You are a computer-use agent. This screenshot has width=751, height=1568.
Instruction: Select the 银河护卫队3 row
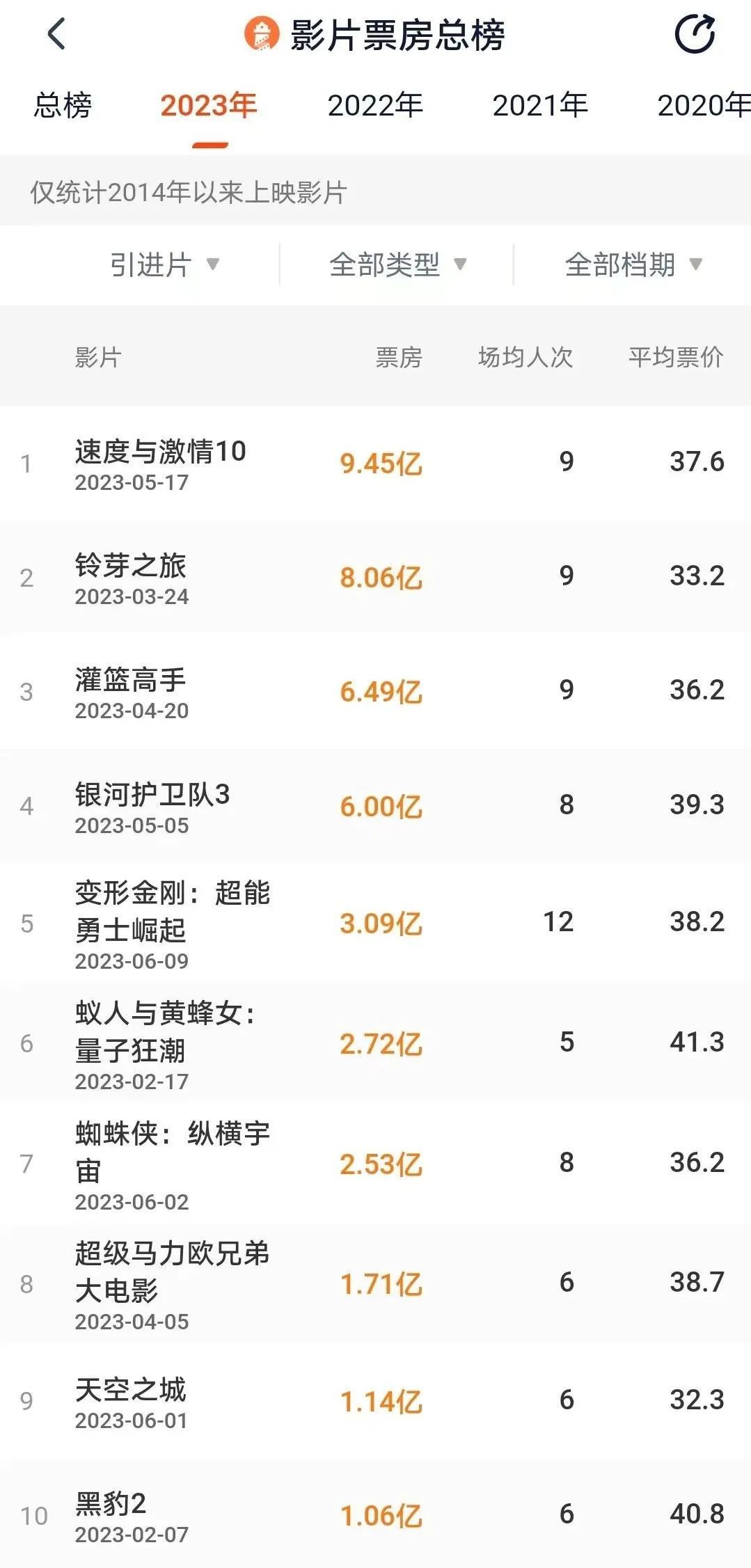[x=152, y=806]
